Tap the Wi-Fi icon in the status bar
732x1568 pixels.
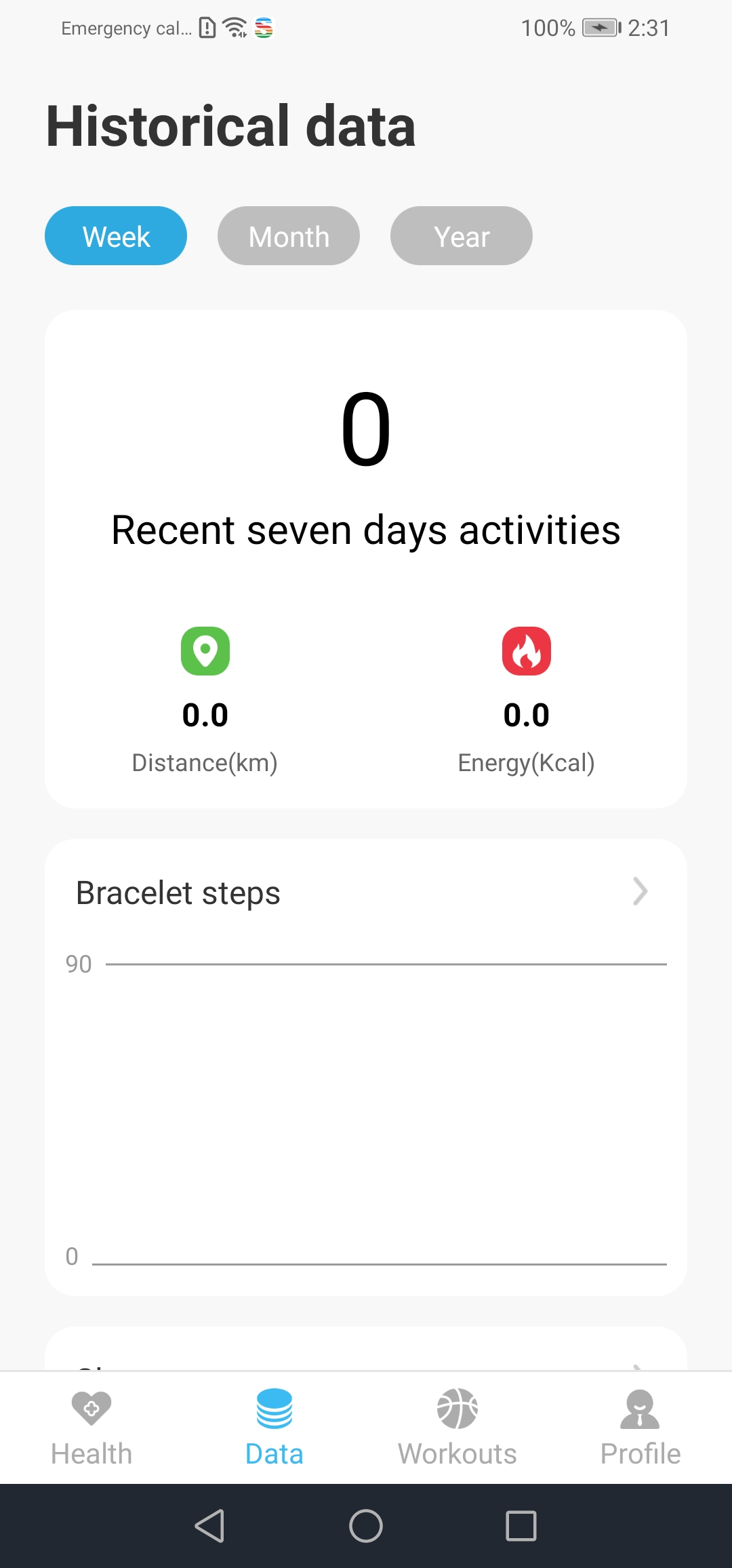click(x=233, y=27)
